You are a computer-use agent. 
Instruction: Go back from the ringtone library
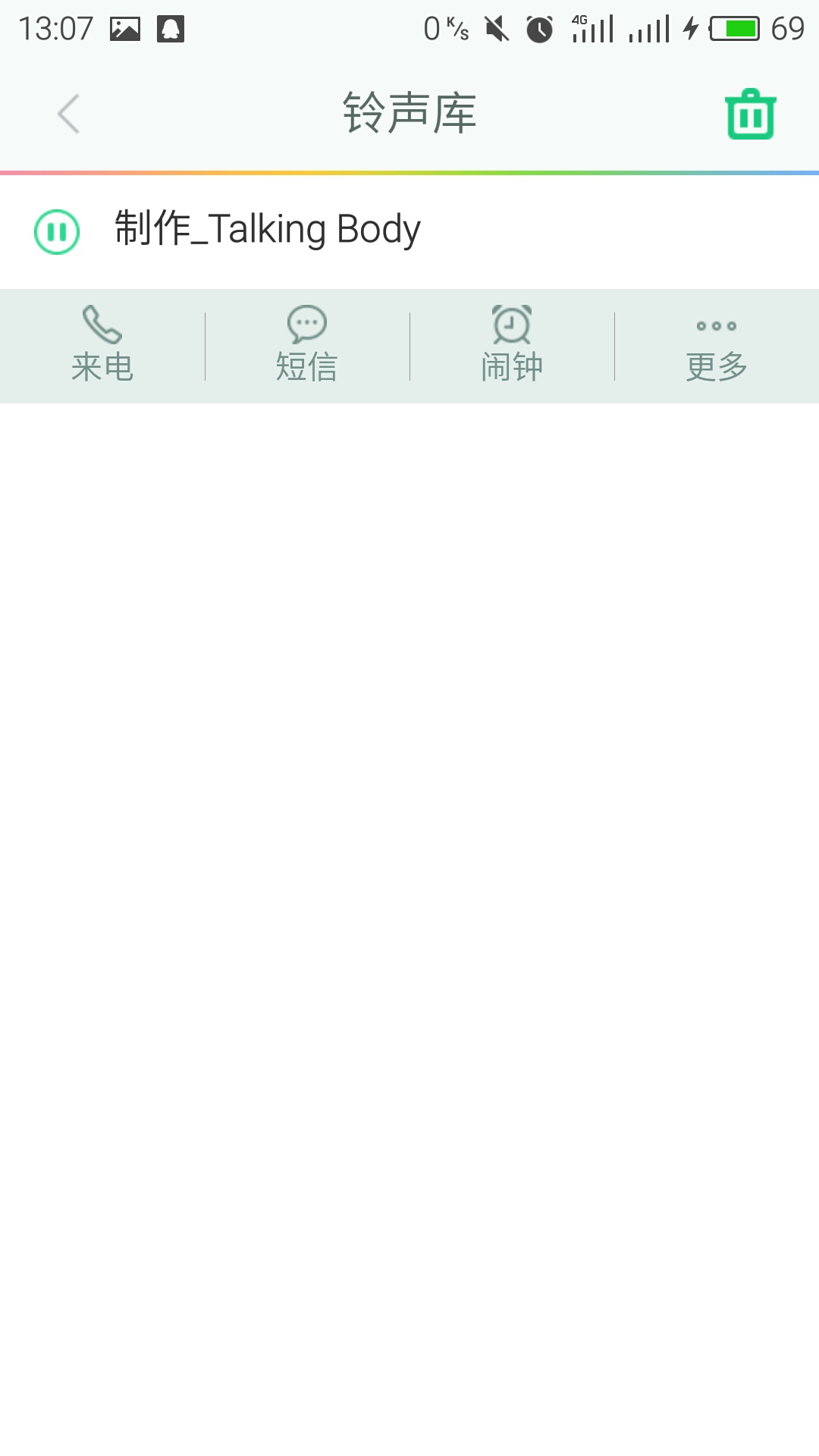[x=68, y=114]
